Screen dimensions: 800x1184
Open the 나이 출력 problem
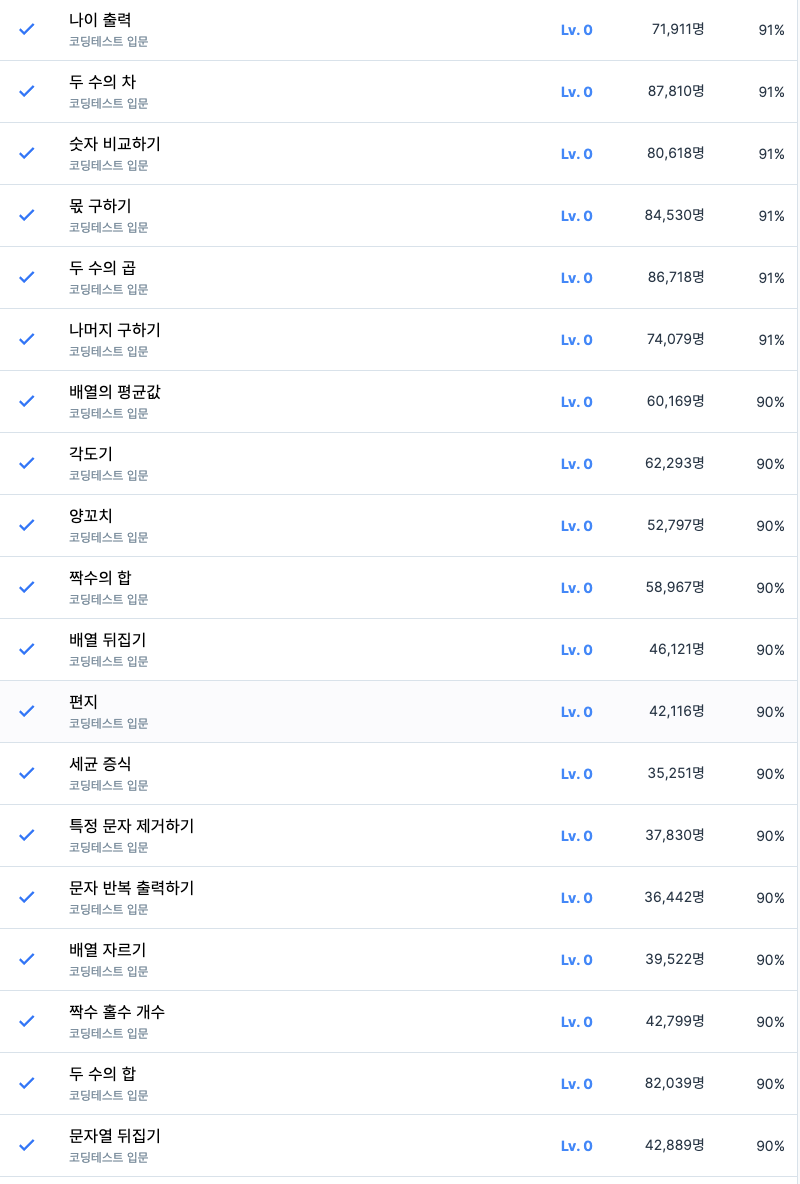tap(100, 20)
